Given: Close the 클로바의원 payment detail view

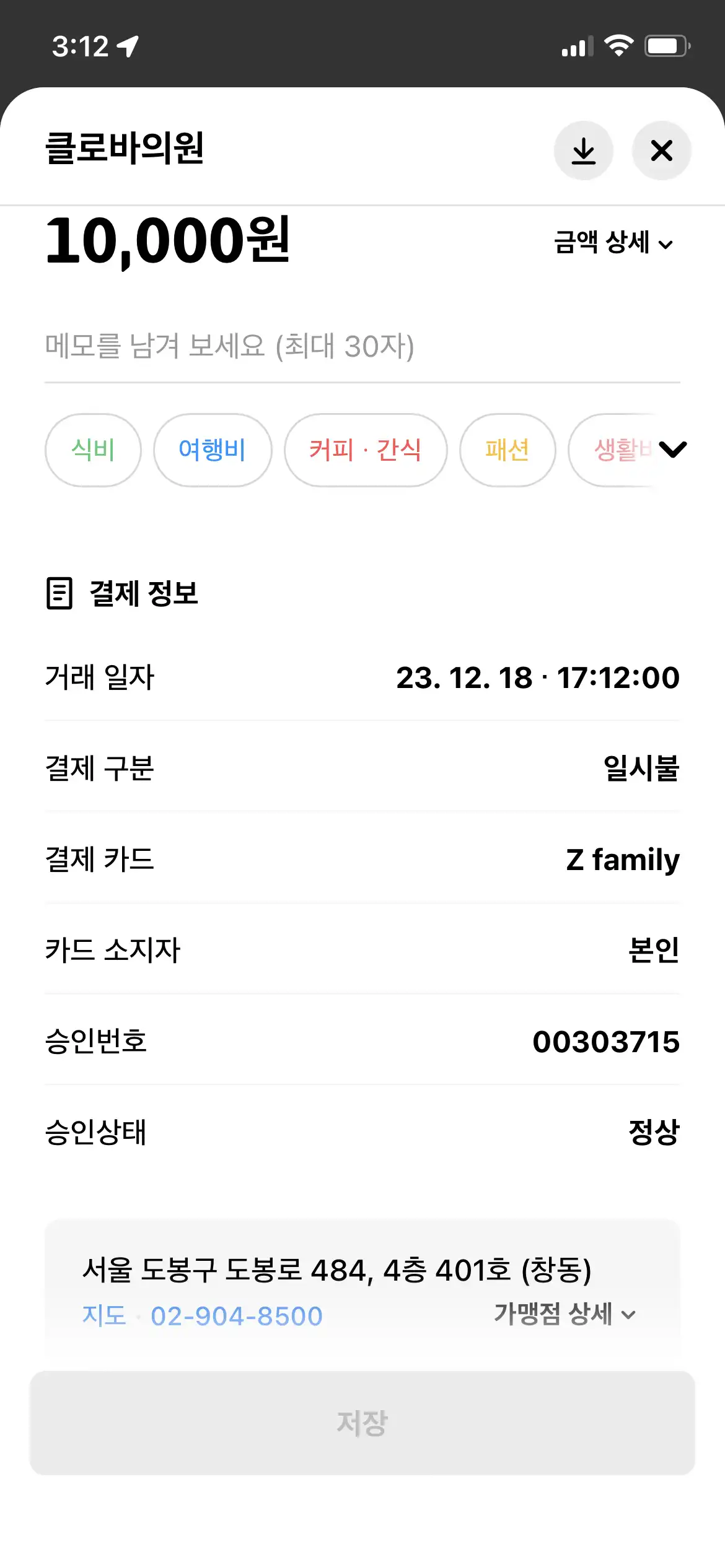Looking at the screenshot, I should 661,150.
